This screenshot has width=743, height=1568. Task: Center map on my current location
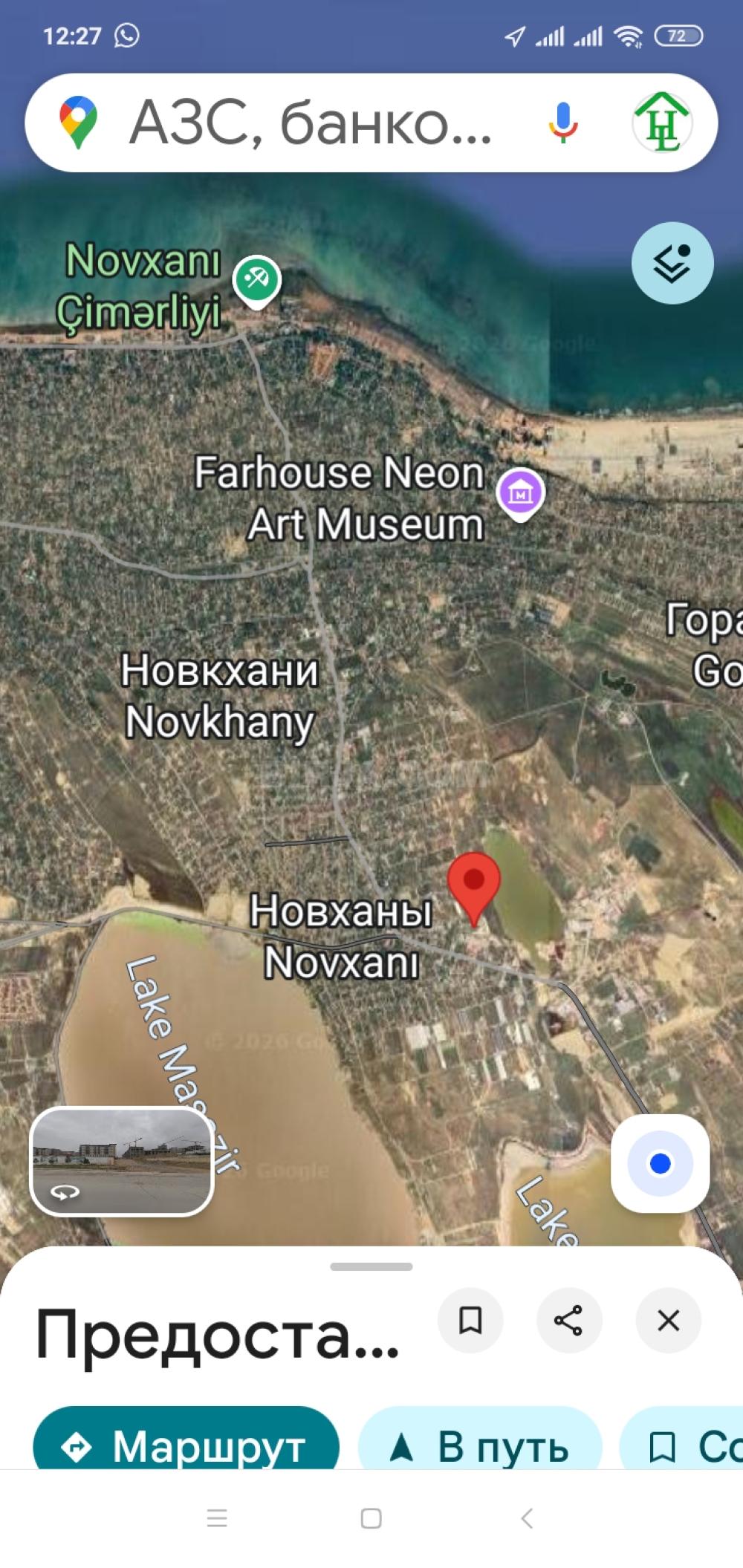[660, 1163]
